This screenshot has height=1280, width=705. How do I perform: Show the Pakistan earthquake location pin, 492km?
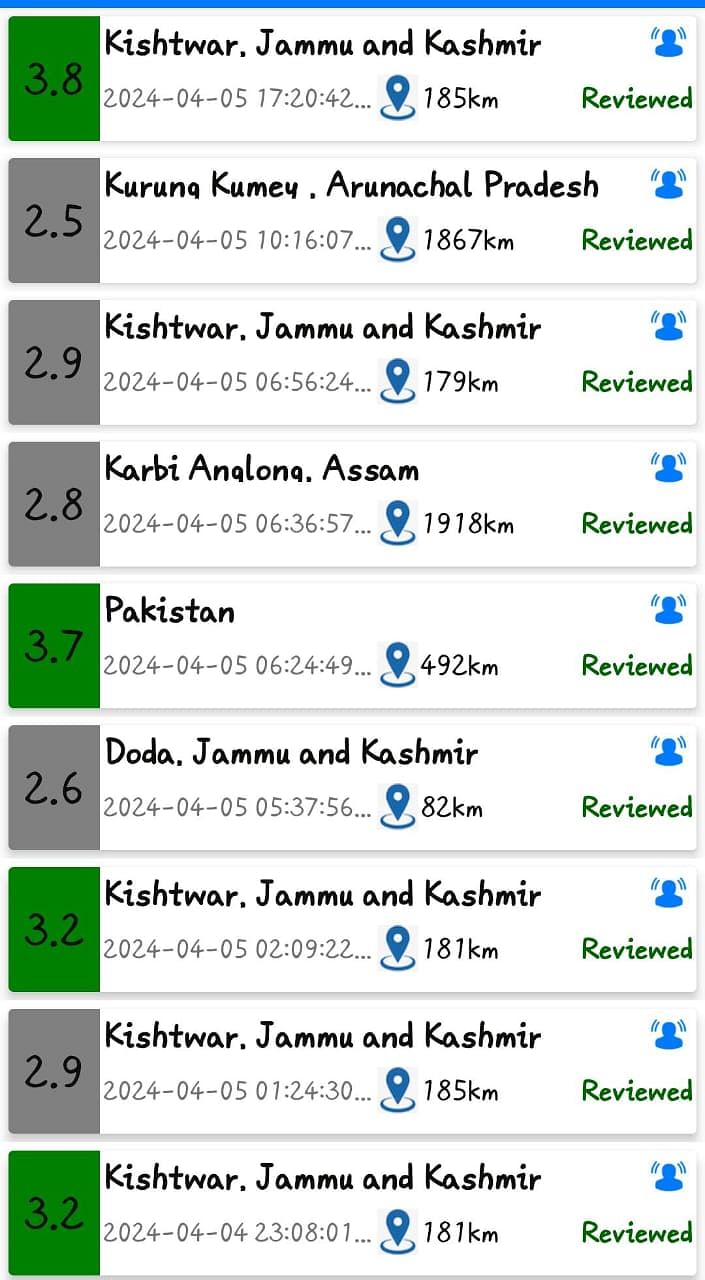point(398,665)
